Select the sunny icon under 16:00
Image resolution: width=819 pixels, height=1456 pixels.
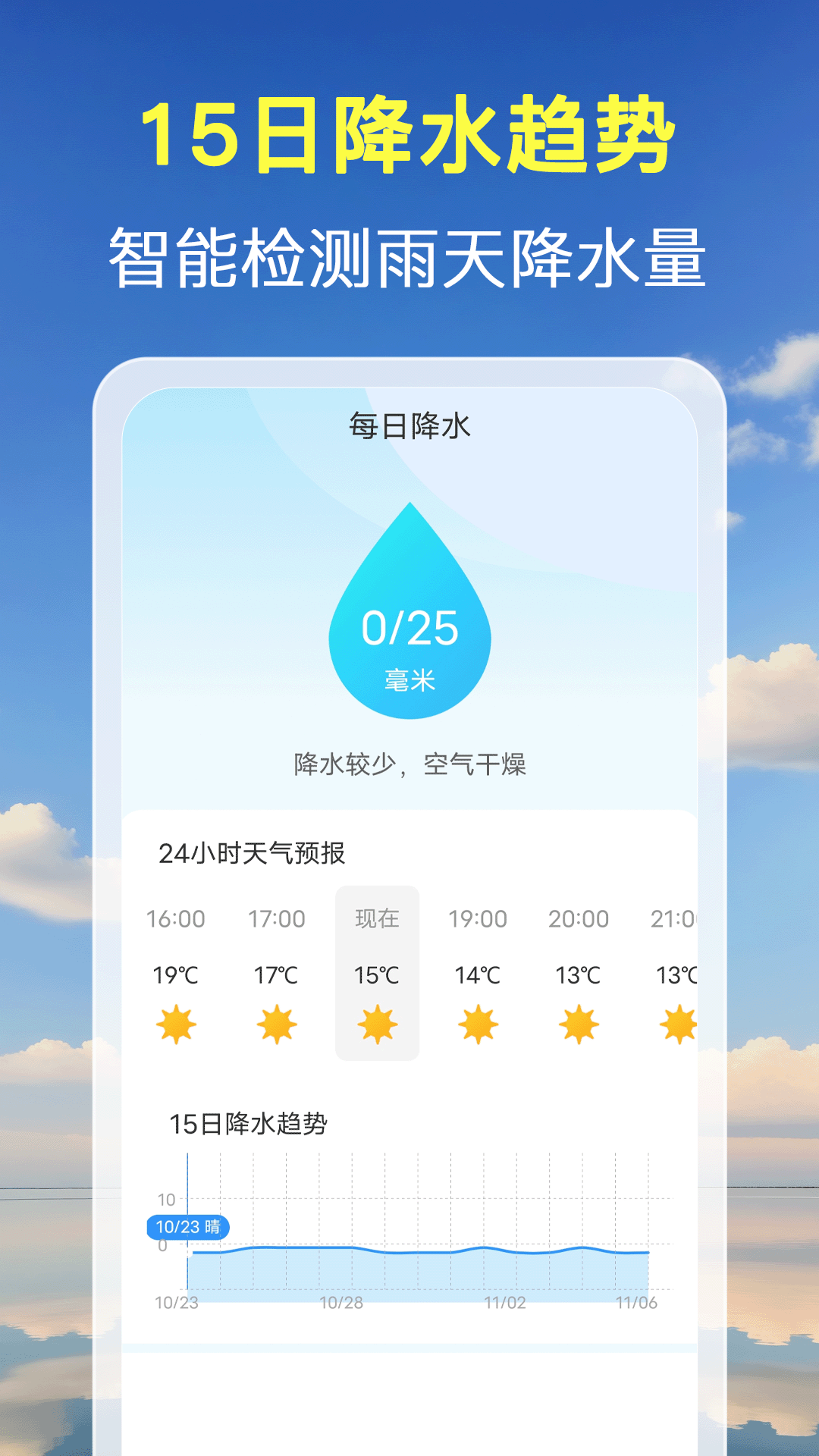point(177,1025)
